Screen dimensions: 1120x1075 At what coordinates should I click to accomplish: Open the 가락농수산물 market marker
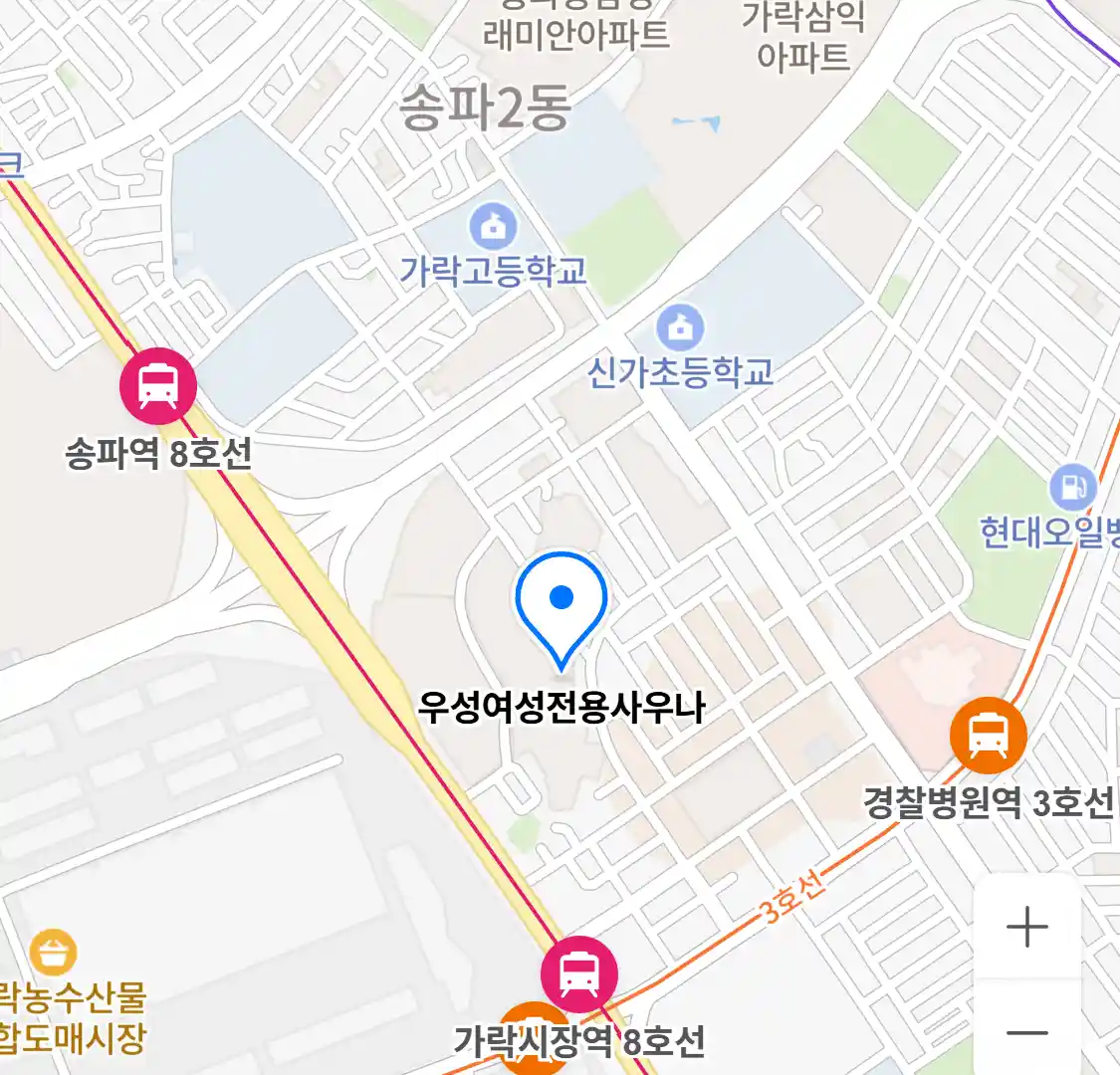click(x=53, y=953)
